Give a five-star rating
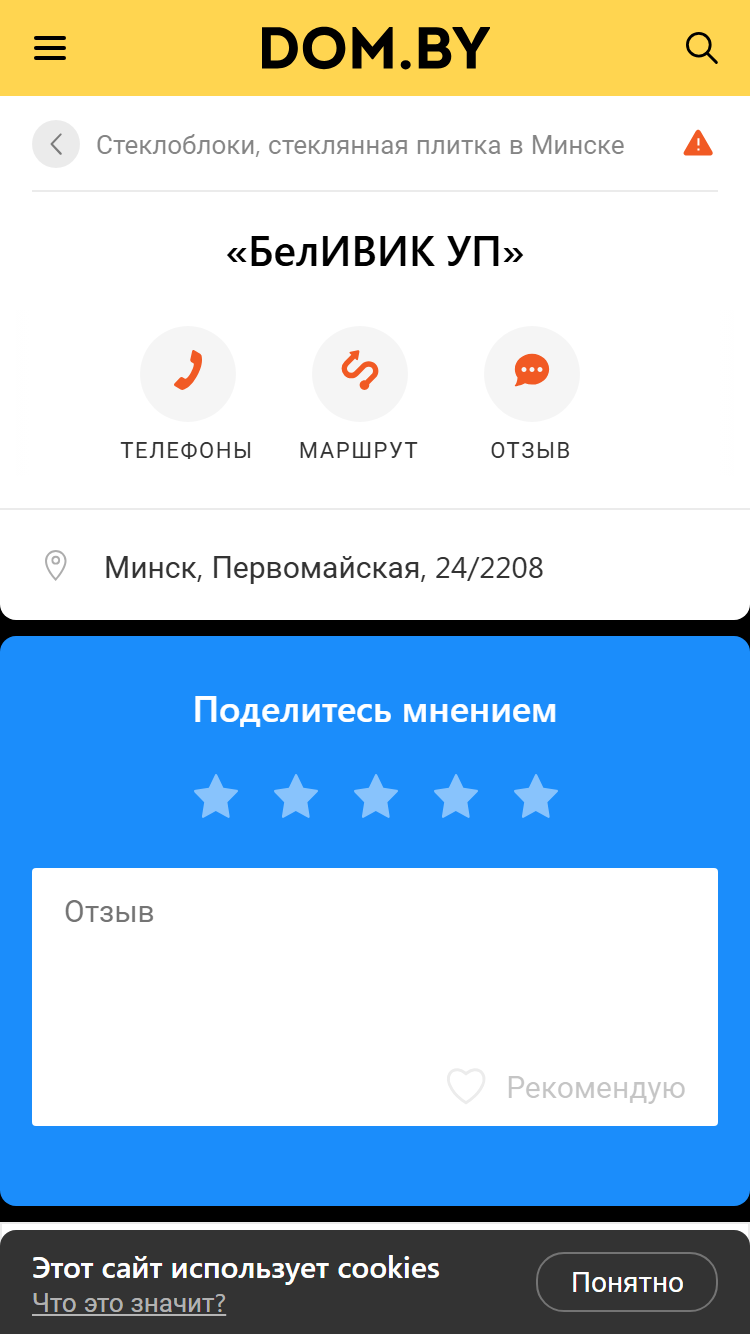The height and width of the screenshot is (1334, 750). 536,797
